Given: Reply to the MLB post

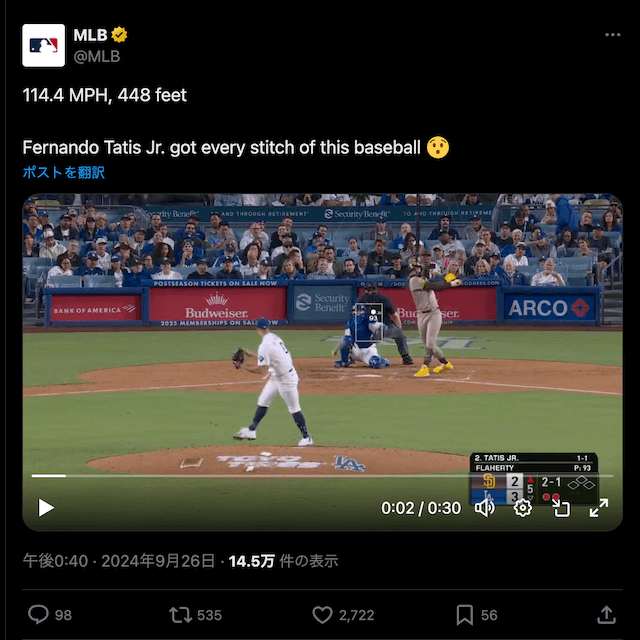Looking at the screenshot, I should pos(39,614).
